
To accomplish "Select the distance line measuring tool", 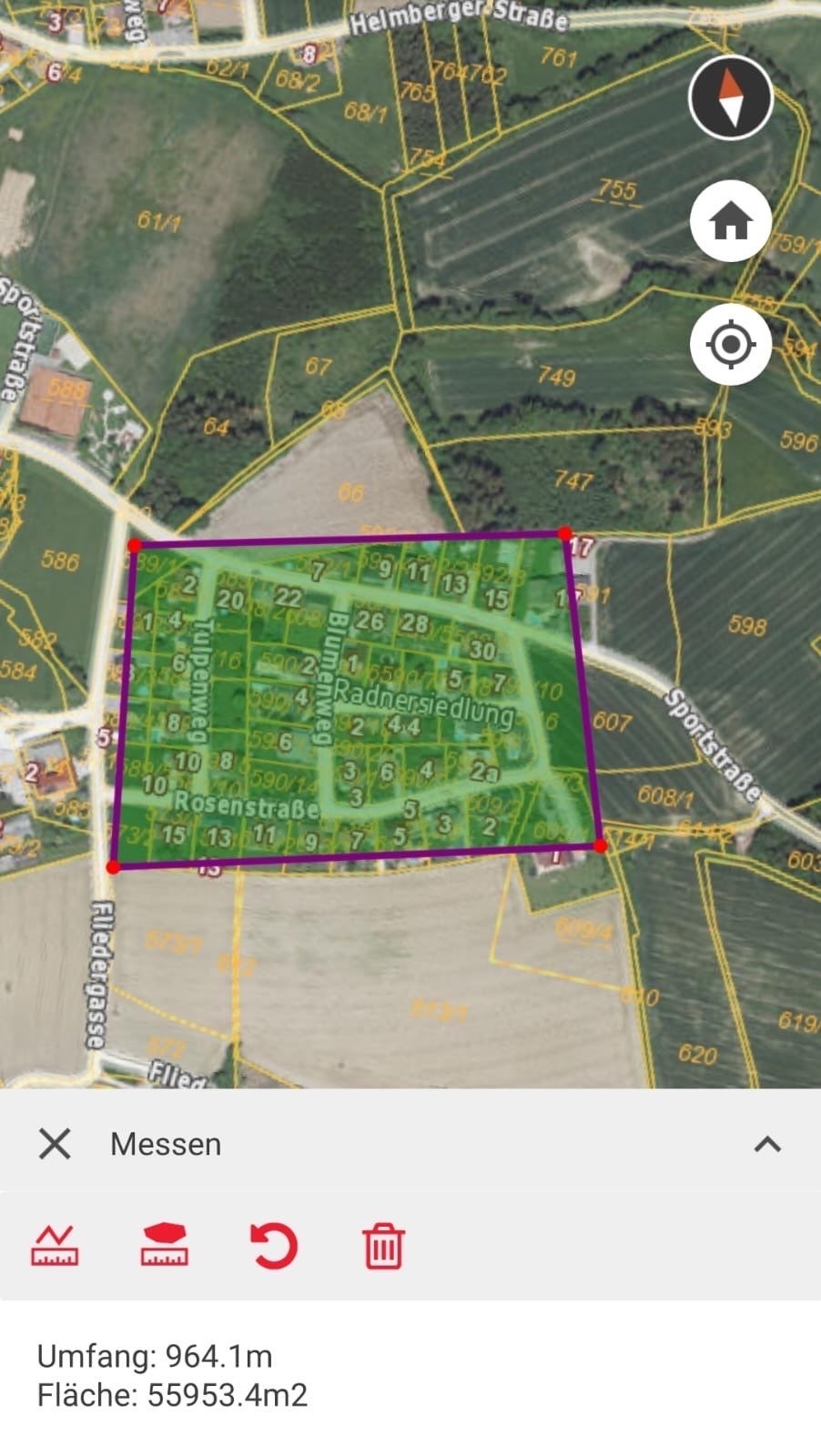I will tap(55, 1246).
